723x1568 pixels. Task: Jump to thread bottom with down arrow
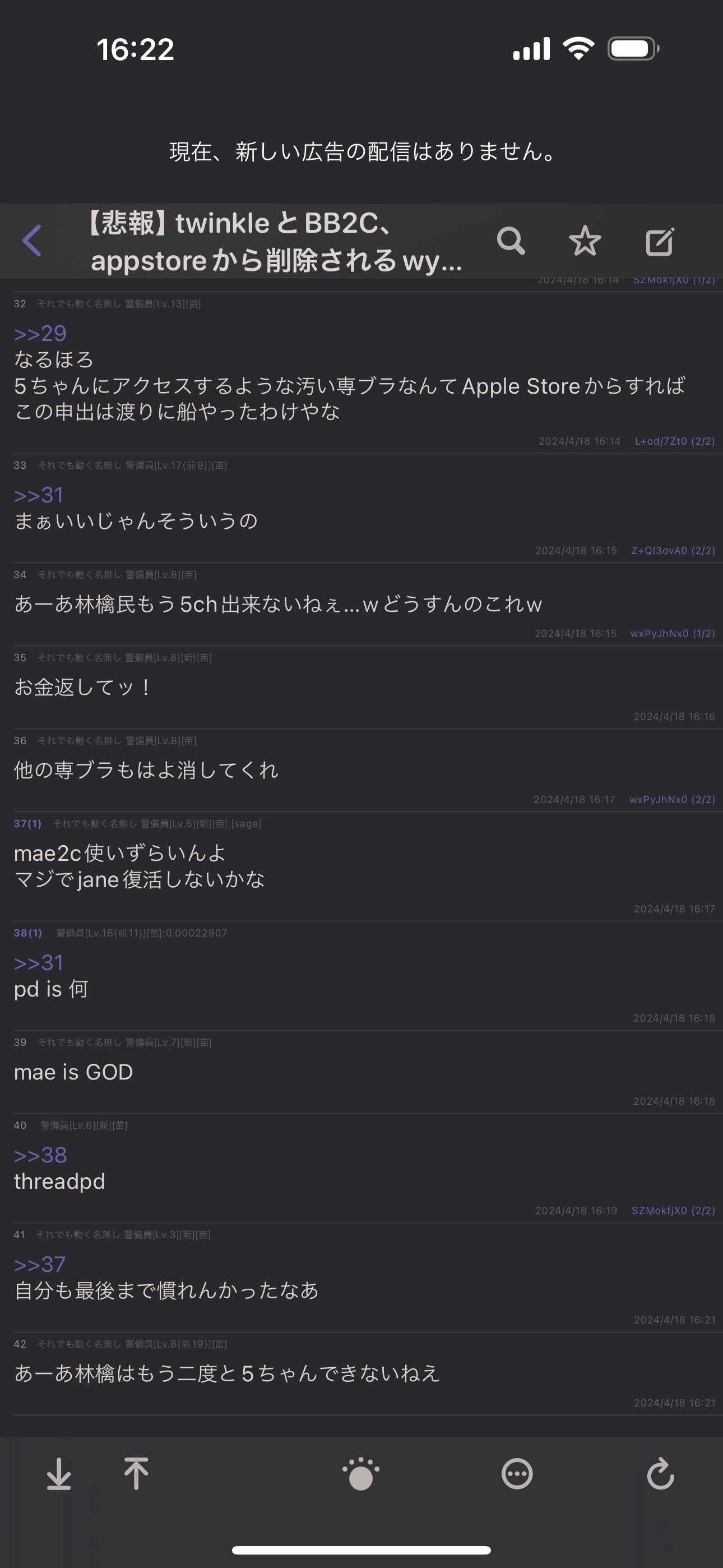tap(59, 1475)
